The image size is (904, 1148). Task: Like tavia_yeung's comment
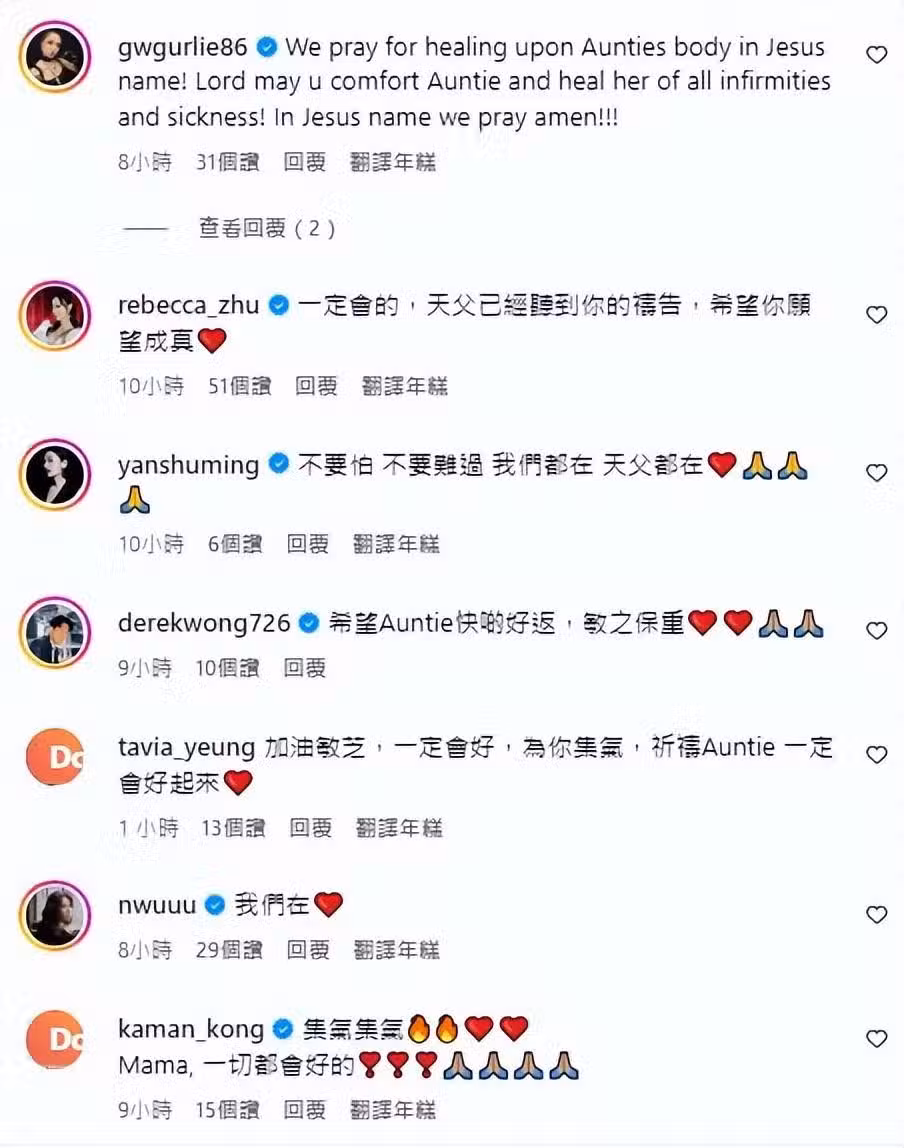coord(876,755)
